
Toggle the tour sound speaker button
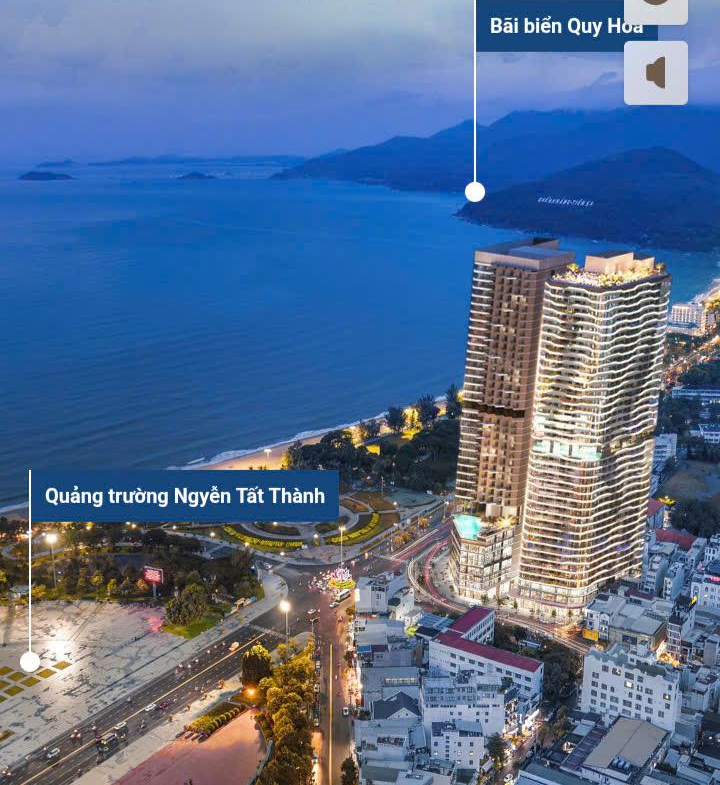point(656,73)
